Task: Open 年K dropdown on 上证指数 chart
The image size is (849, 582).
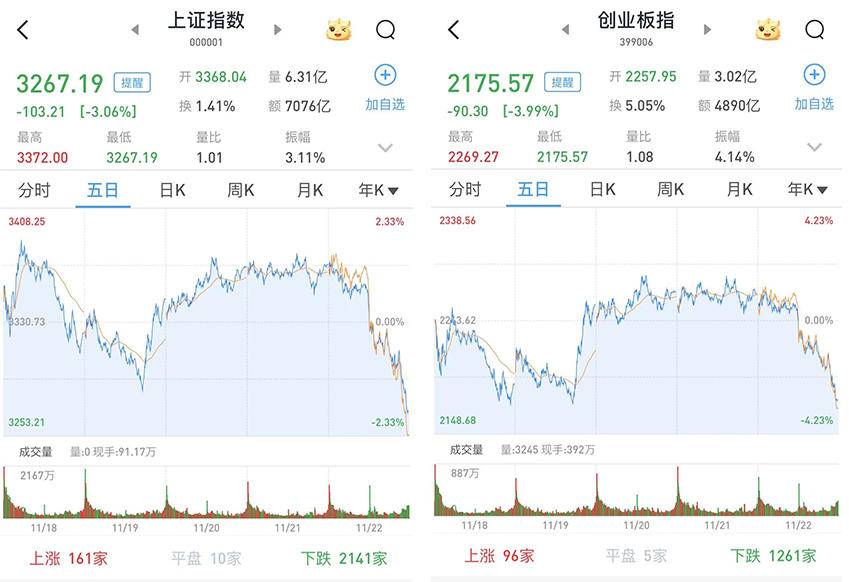Action: (379, 189)
